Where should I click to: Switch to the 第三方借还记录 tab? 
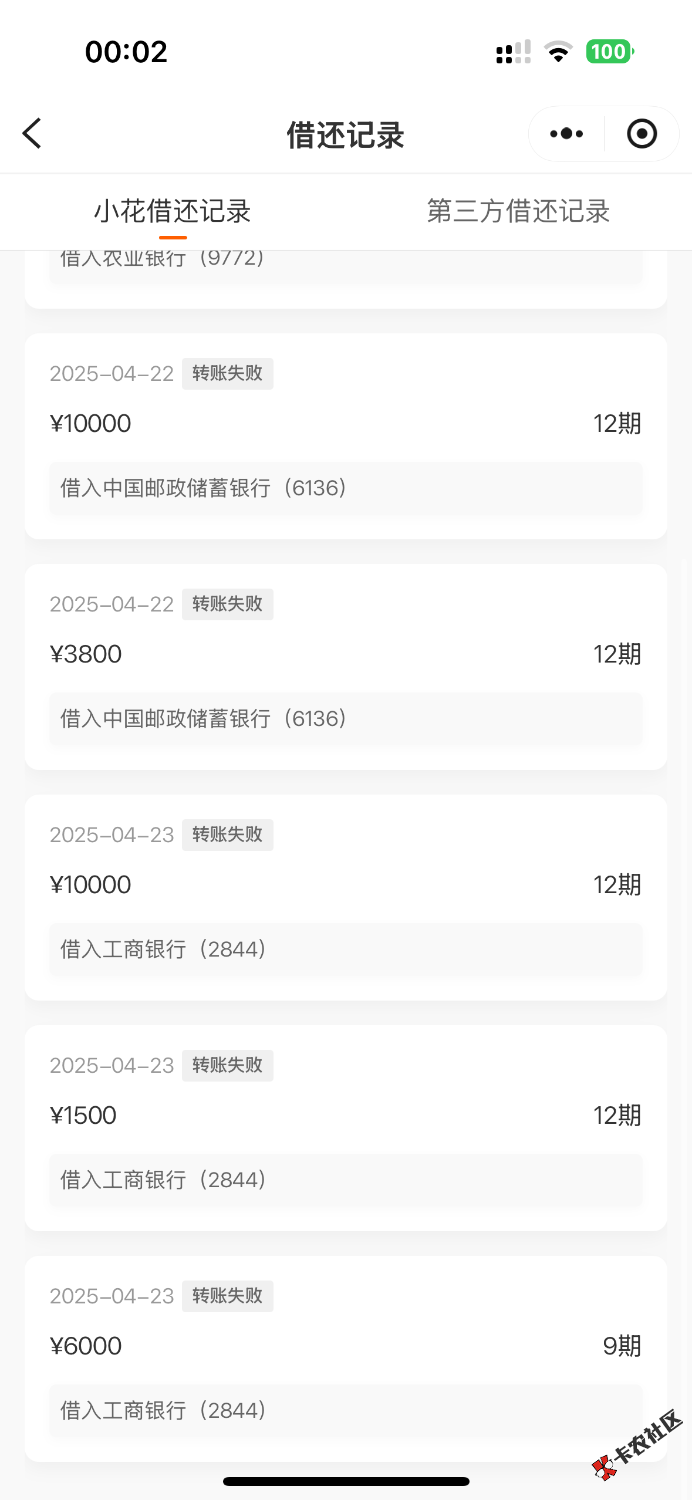click(518, 211)
